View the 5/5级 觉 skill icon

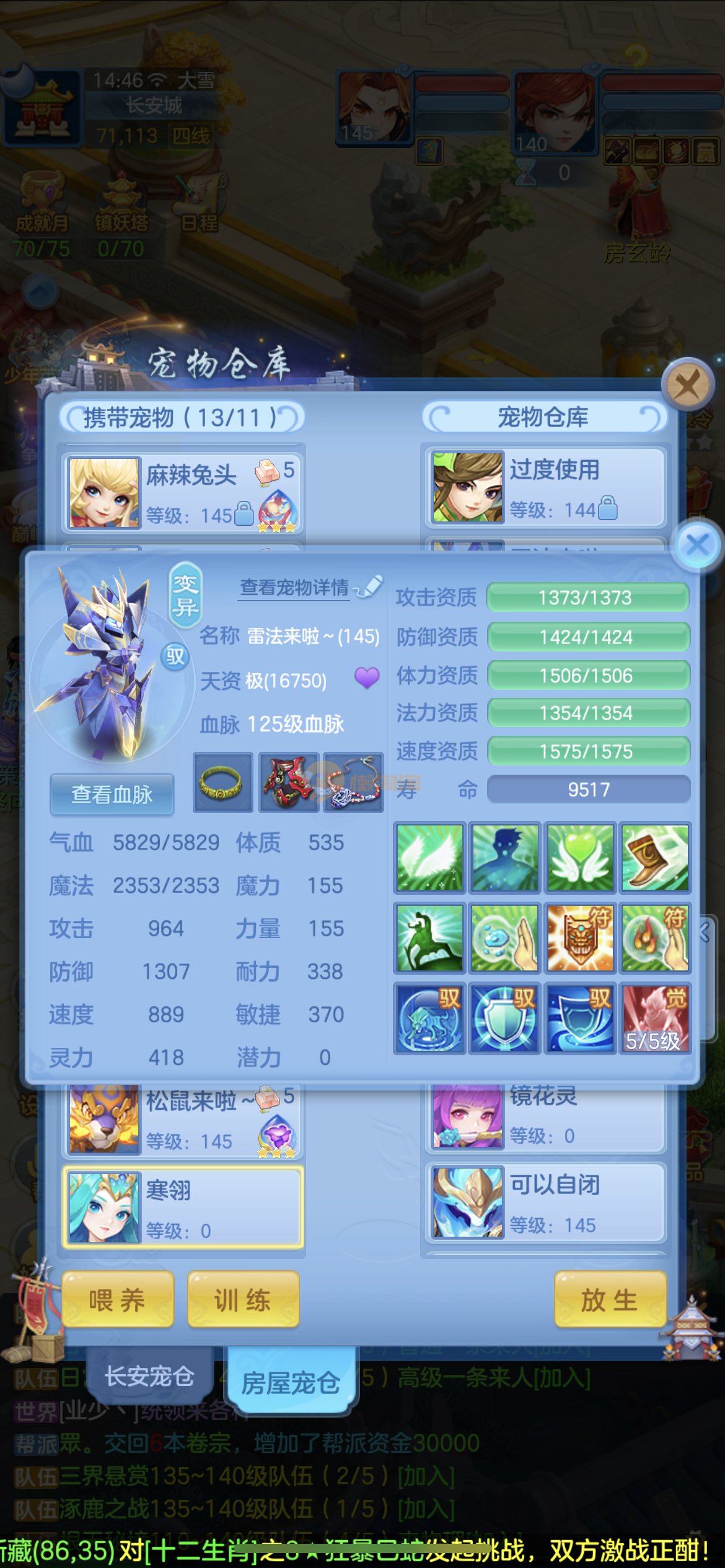click(x=655, y=1018)
